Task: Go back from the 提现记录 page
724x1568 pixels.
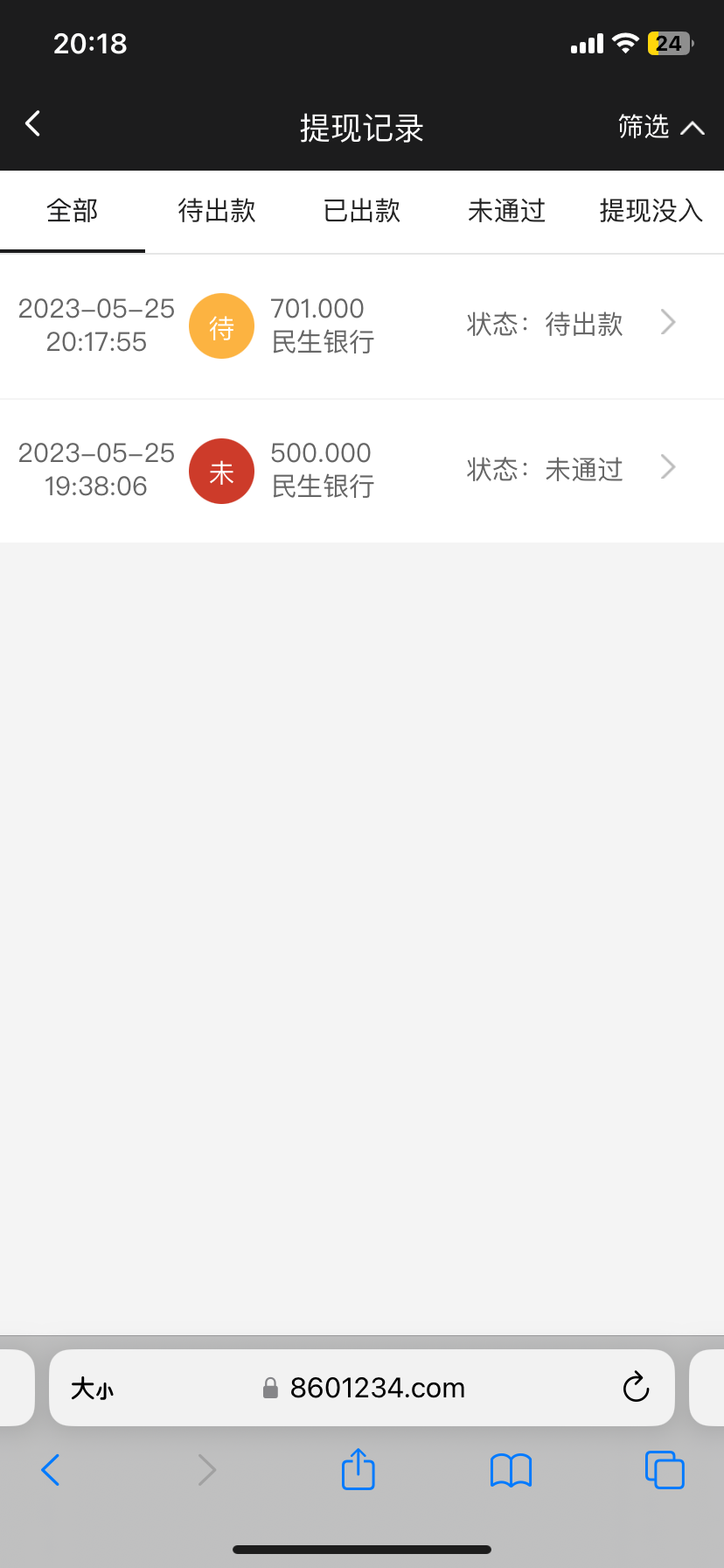Action: click(x=33, y=124)
